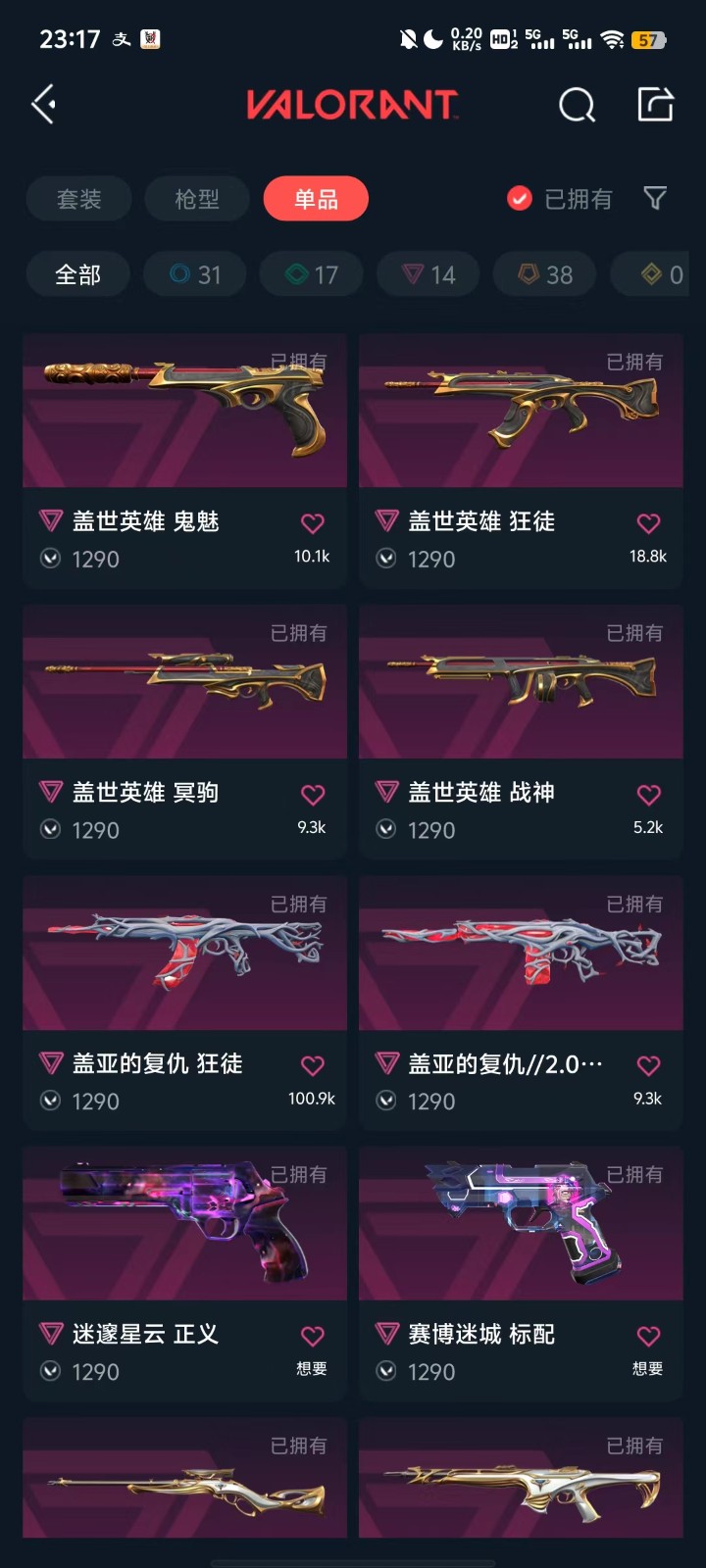This screenshot has width=706, height=1568.
Task: Filter by the tier chip showing 31
Action: pyautogui.click(x=195, y=275)
